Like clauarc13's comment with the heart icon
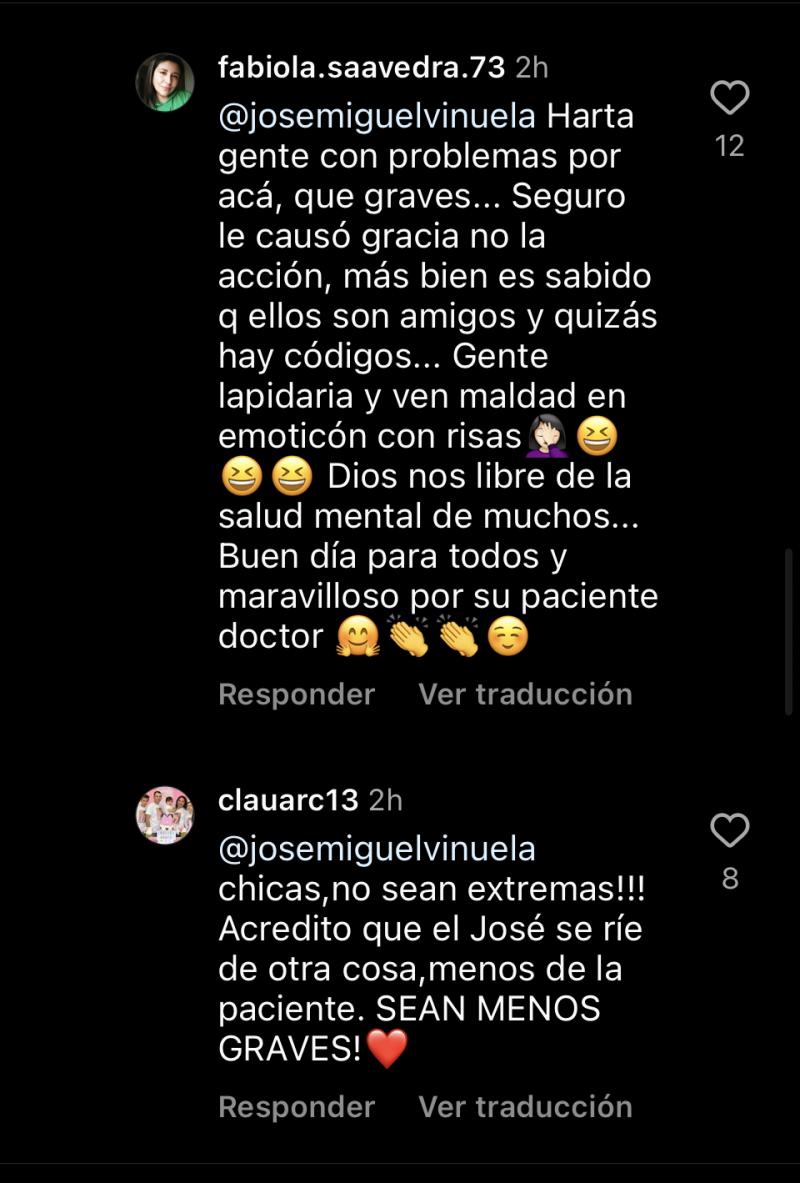800x1183 pixels. coord(731,831)
